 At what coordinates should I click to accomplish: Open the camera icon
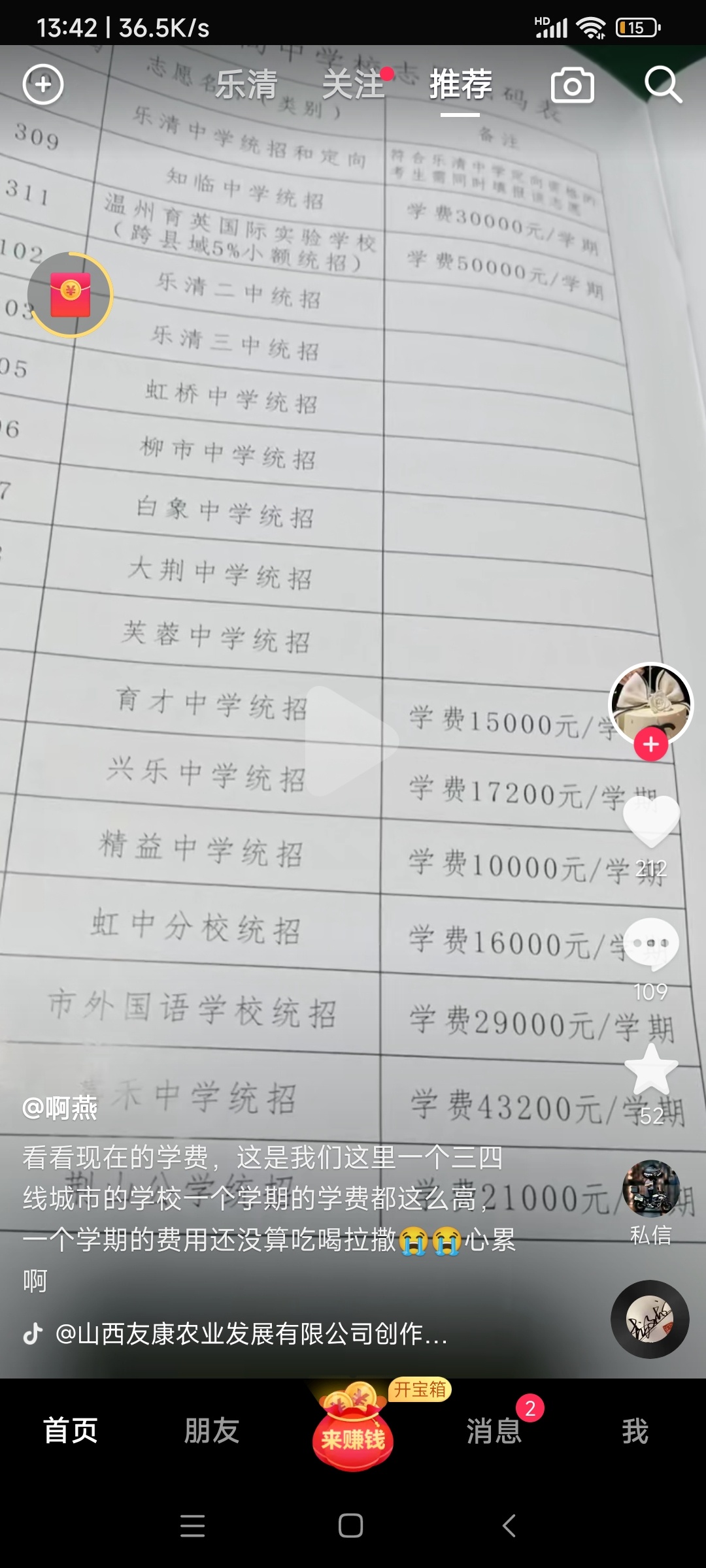572,86
